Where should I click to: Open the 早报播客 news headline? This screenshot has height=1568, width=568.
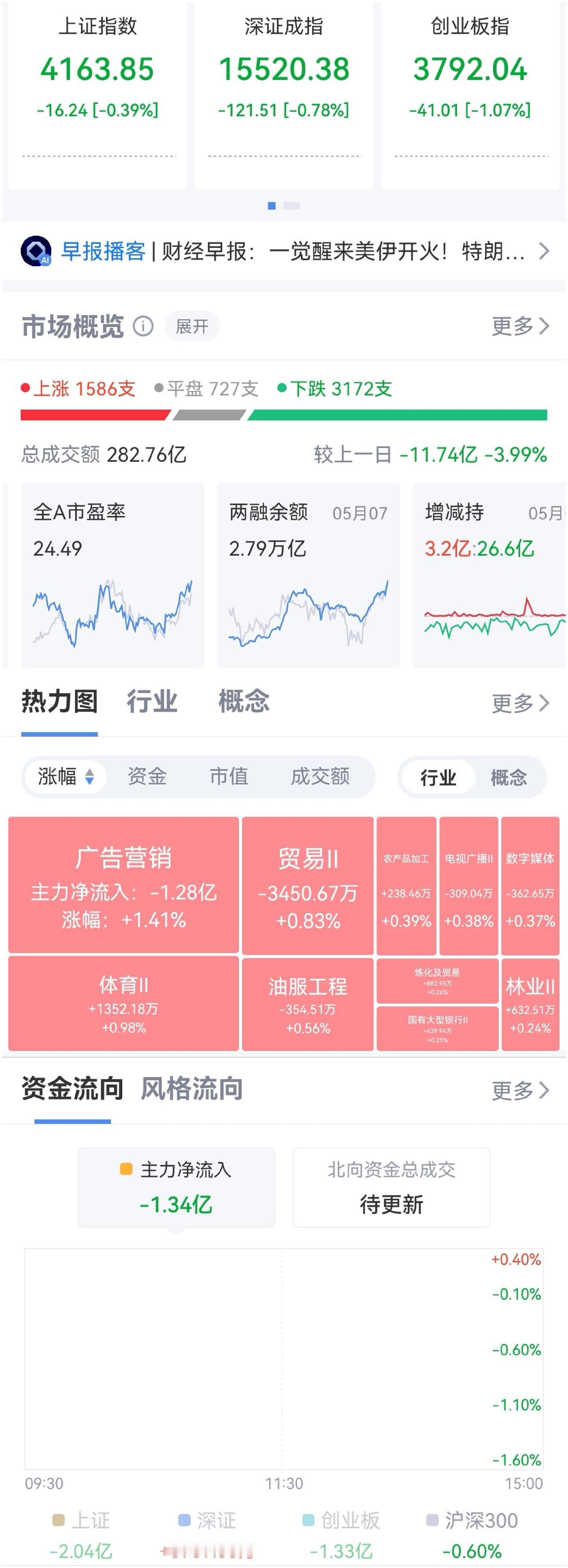click(x=284, y=251)
